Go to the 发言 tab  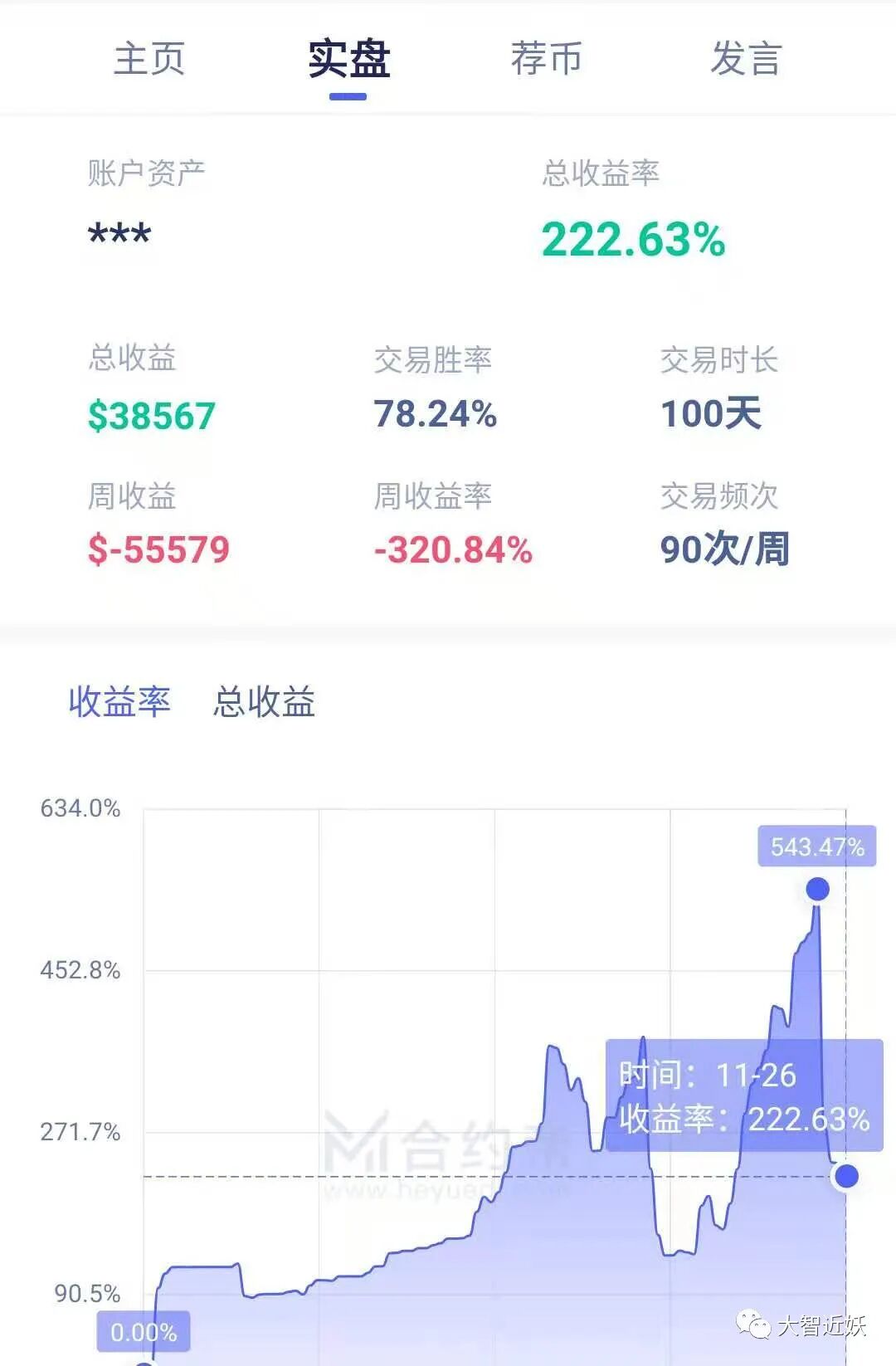[x=746, y=60]
